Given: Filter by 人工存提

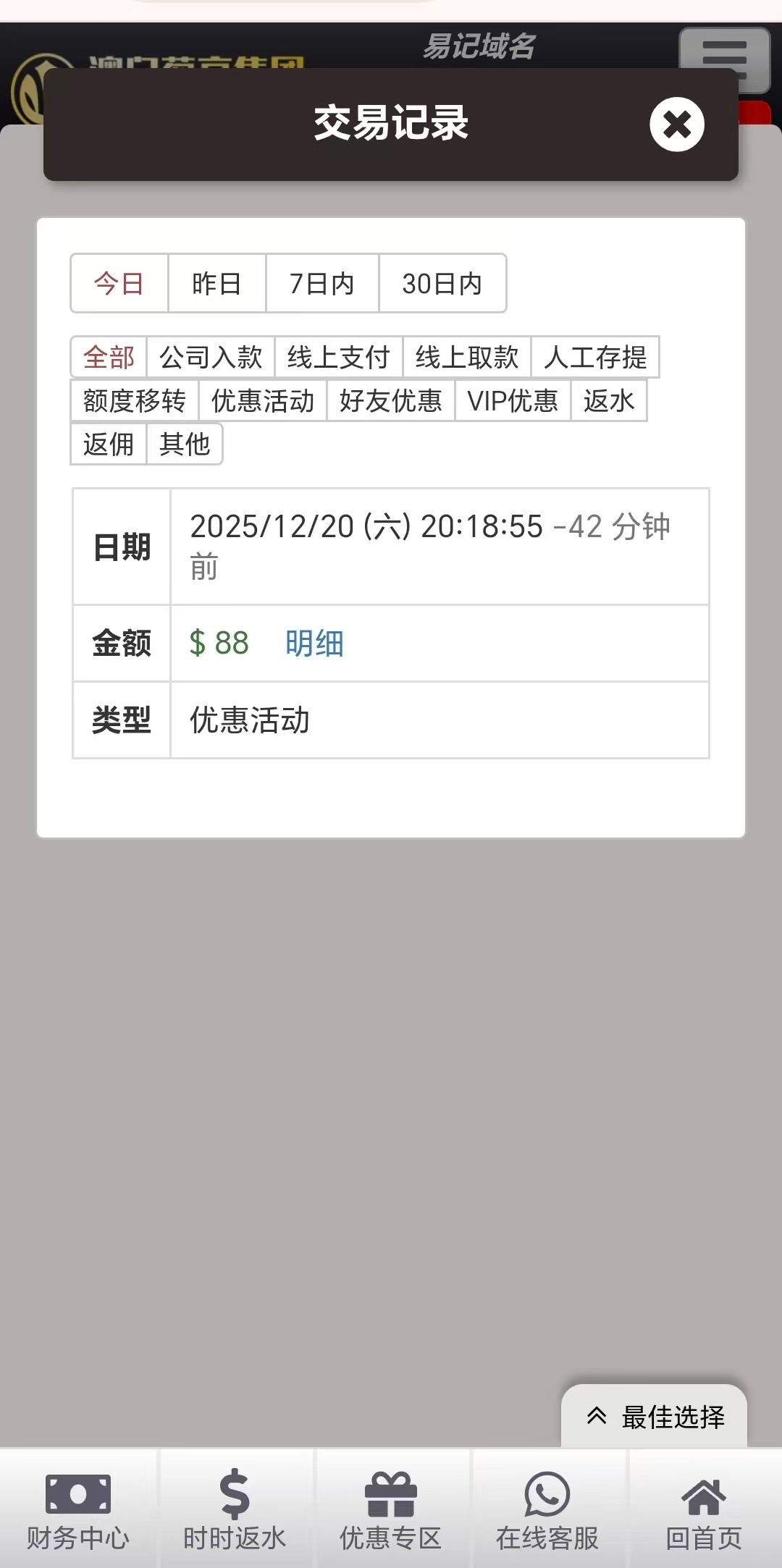Looking at the screenshot, I should point(595,358).
